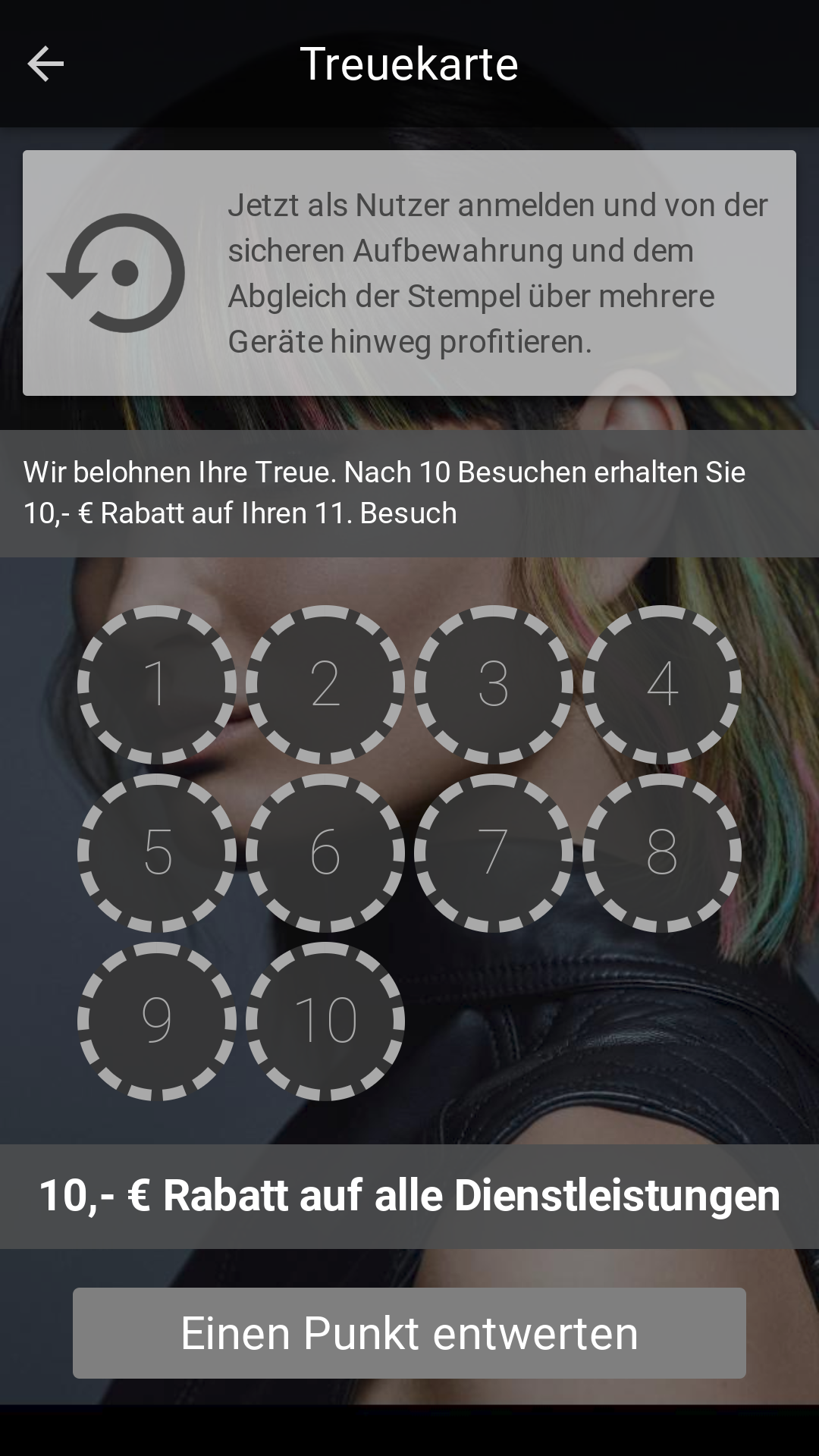Tap the 'Einen Punkt entwerten' button
This screenshot has width=819, height=1456.
tap(409, 1333)
